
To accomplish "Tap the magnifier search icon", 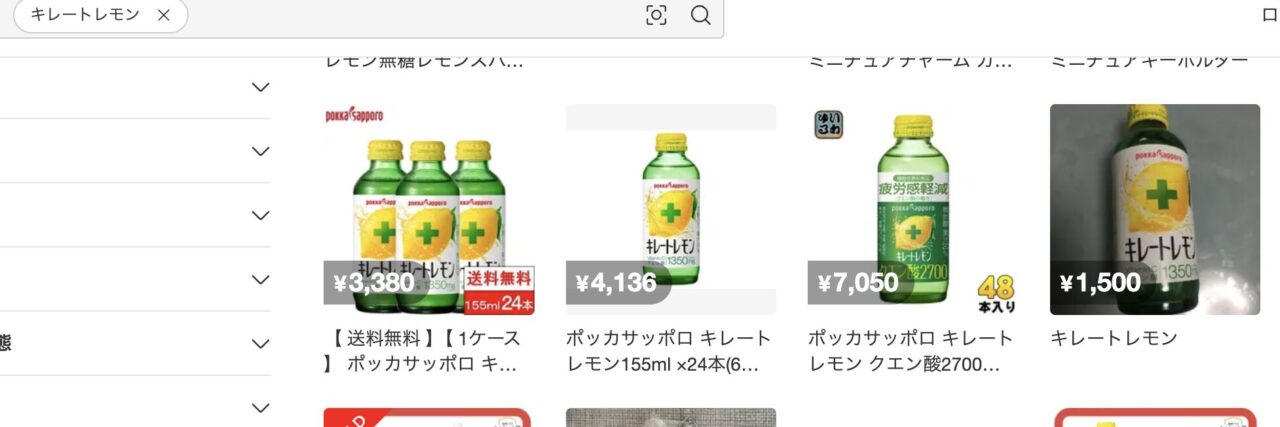I will click(x=701, y=15).
